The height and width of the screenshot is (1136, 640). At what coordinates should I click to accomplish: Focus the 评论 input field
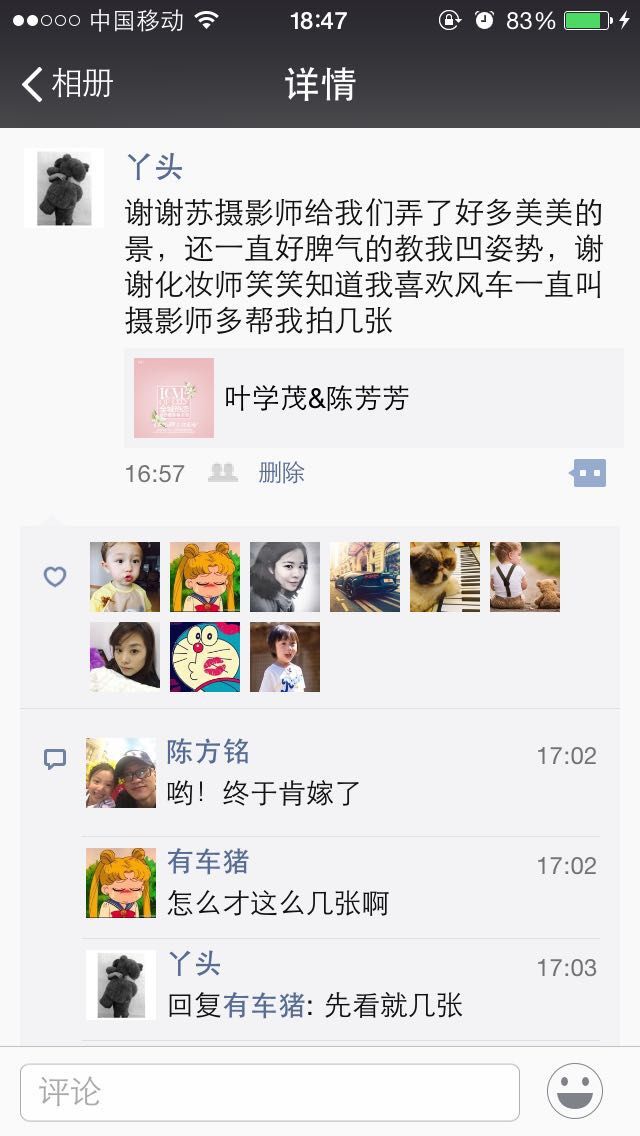tap(270, 1092)
